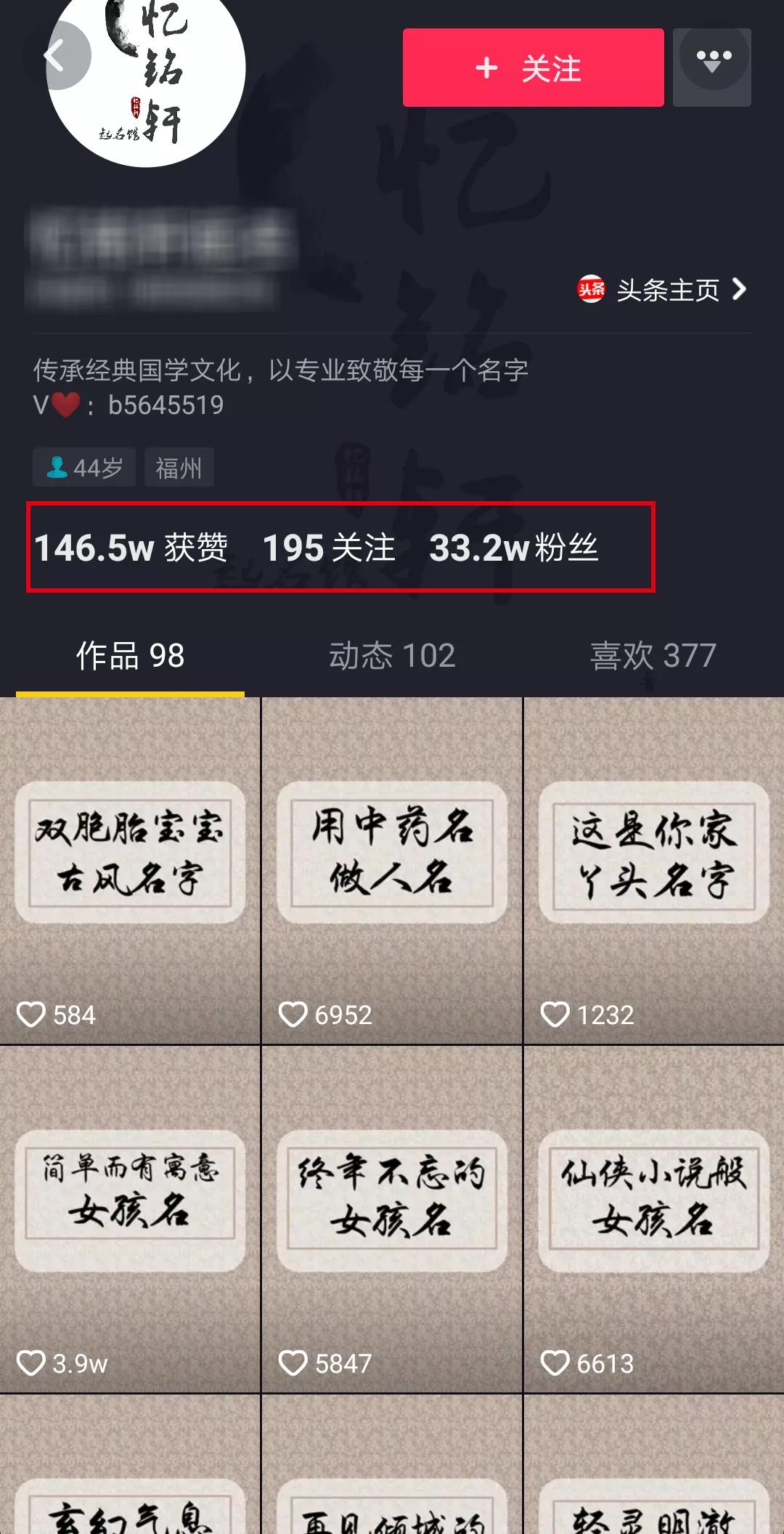Switch to the 动态 102 tab
Viewport: 784px width, 1534px height.
click(392, 656)
